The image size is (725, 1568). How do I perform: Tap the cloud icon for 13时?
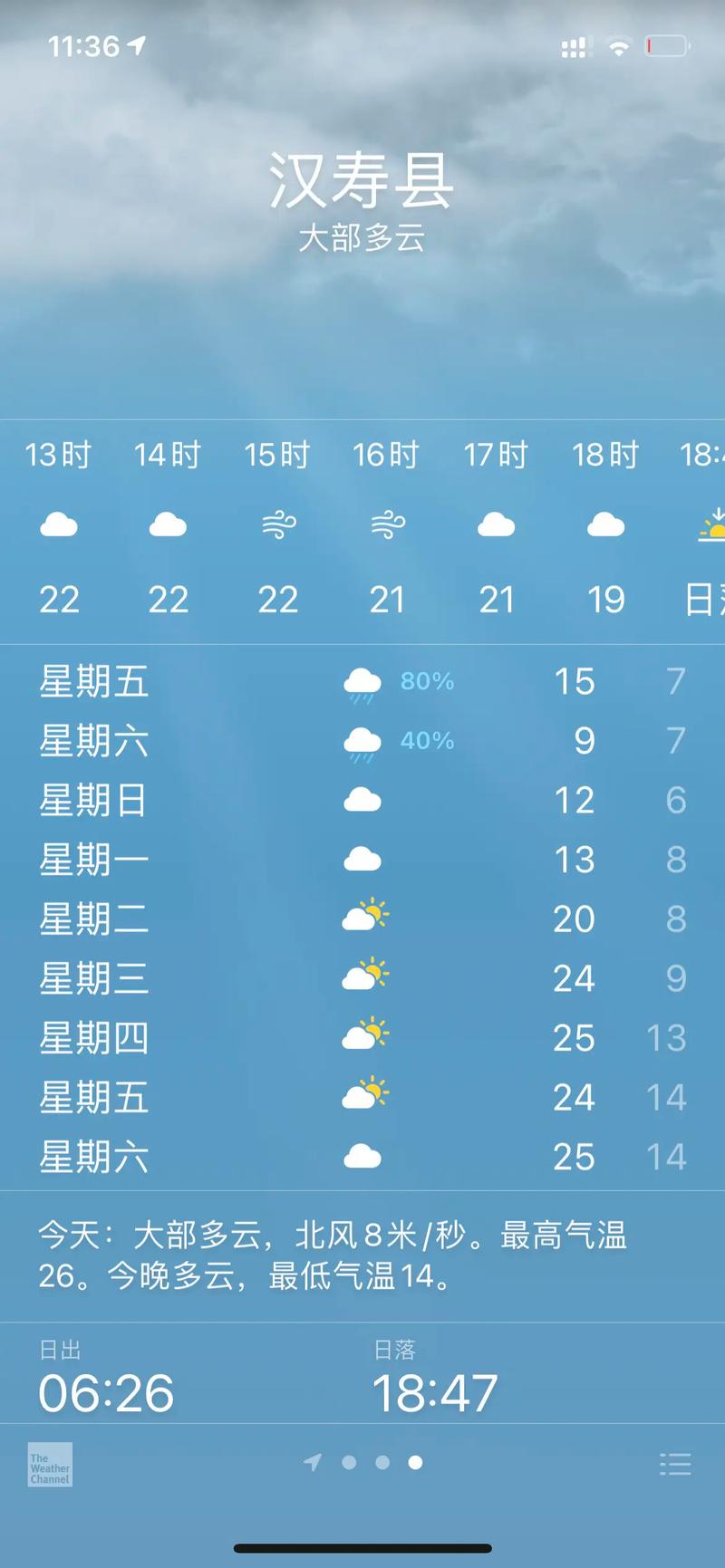59,525
